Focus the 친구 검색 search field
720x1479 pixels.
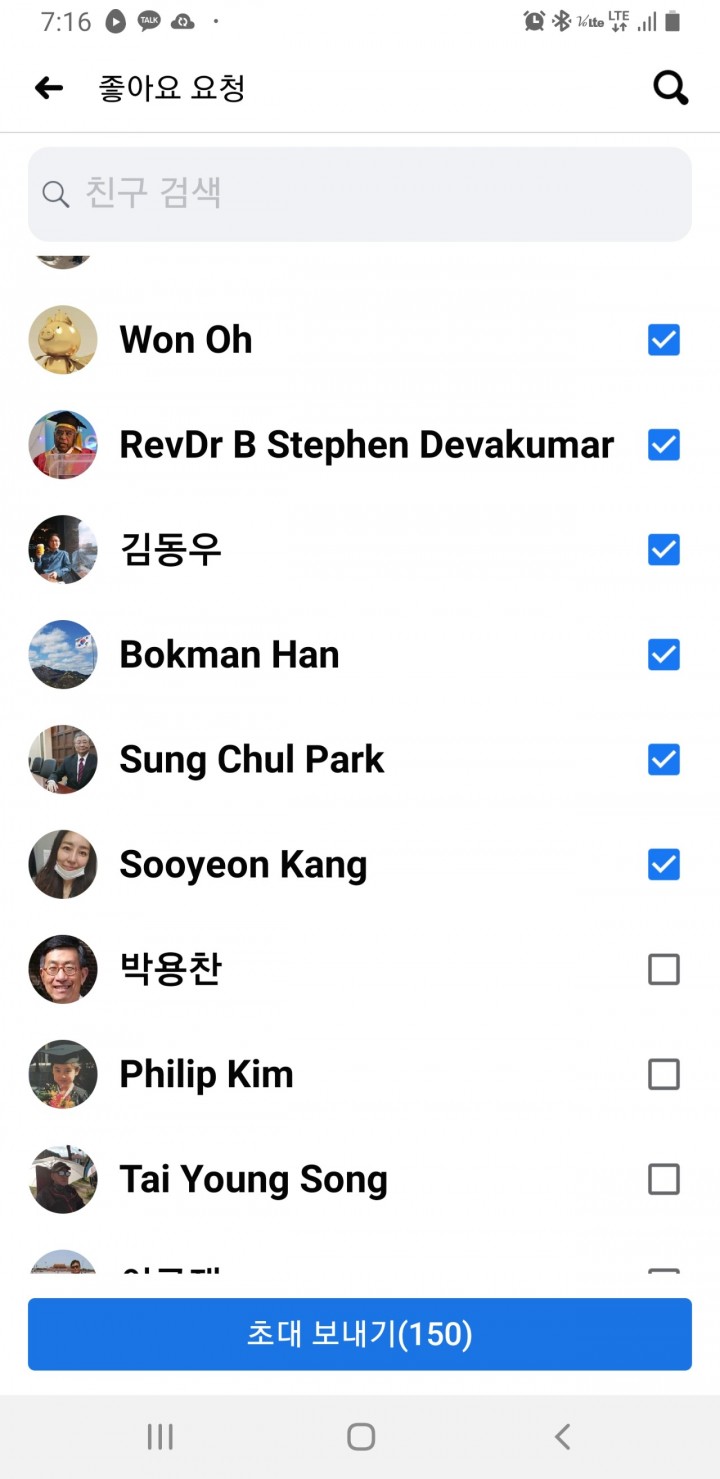[360, 193]
